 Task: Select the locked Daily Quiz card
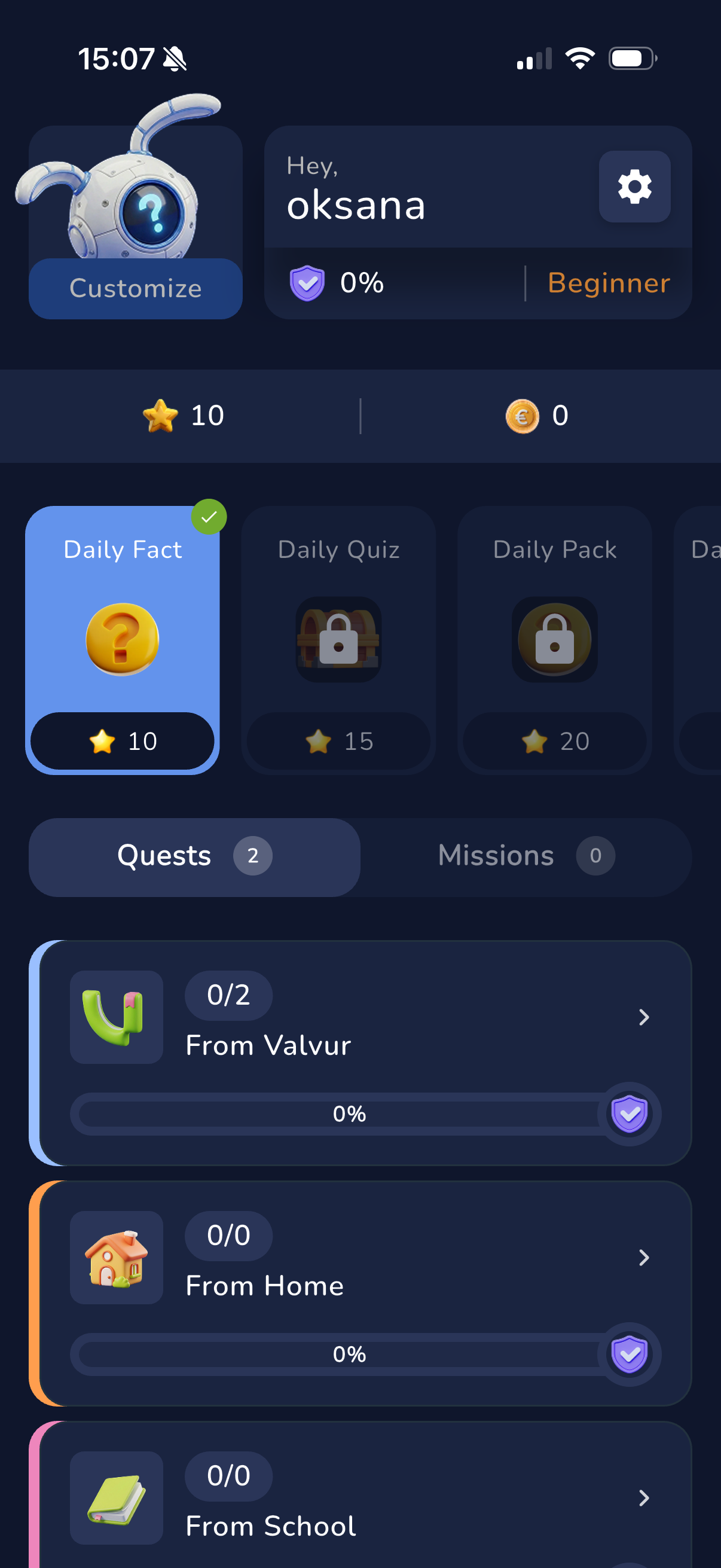tap(338, 640)
